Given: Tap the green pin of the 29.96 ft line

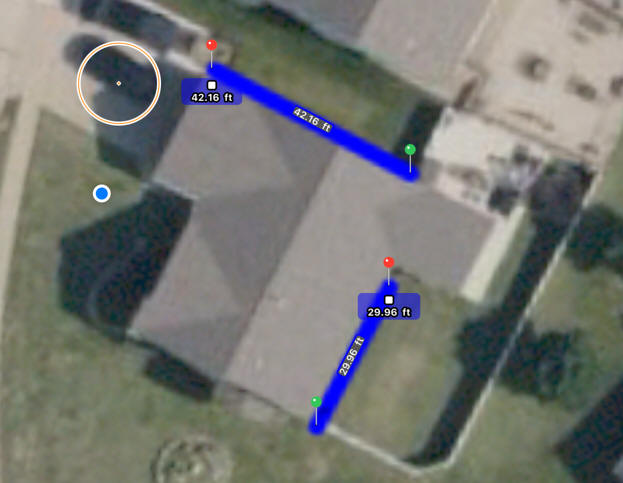Looking at the screenshot, I should 316,402.
